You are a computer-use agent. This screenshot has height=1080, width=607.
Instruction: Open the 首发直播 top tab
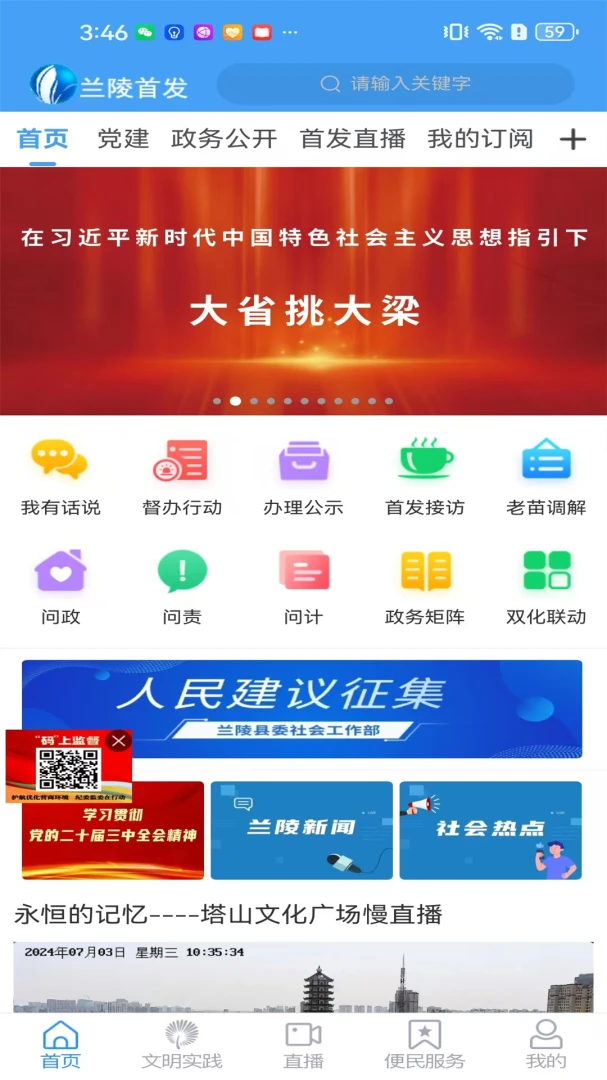[x=353, y=139]
